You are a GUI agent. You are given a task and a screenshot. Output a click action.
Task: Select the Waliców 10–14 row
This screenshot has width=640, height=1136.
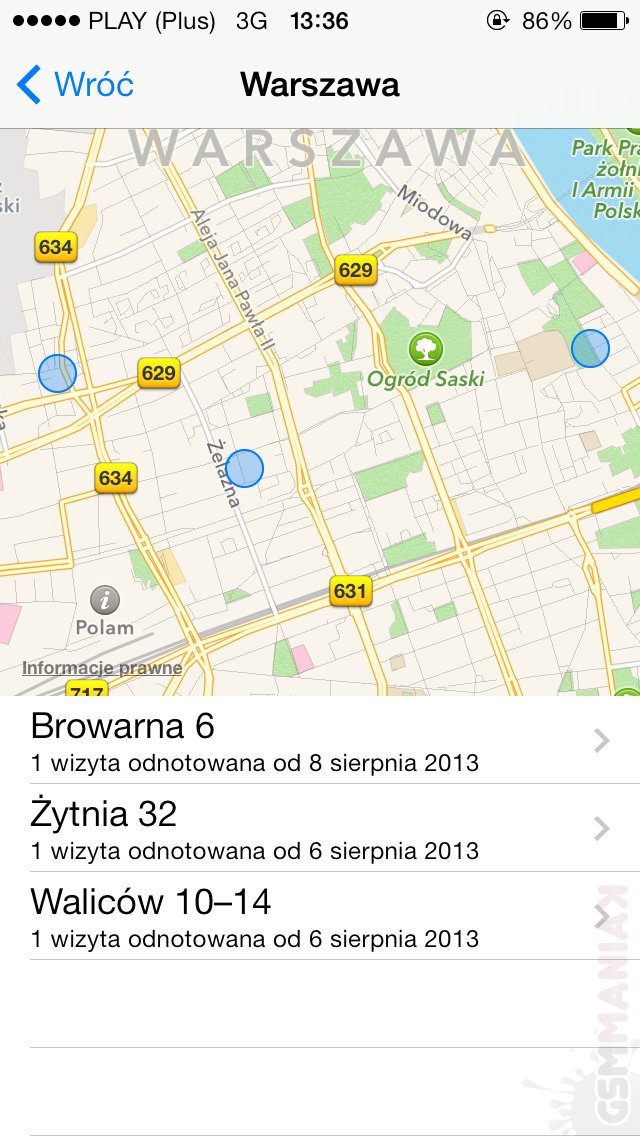pos(320,917)
